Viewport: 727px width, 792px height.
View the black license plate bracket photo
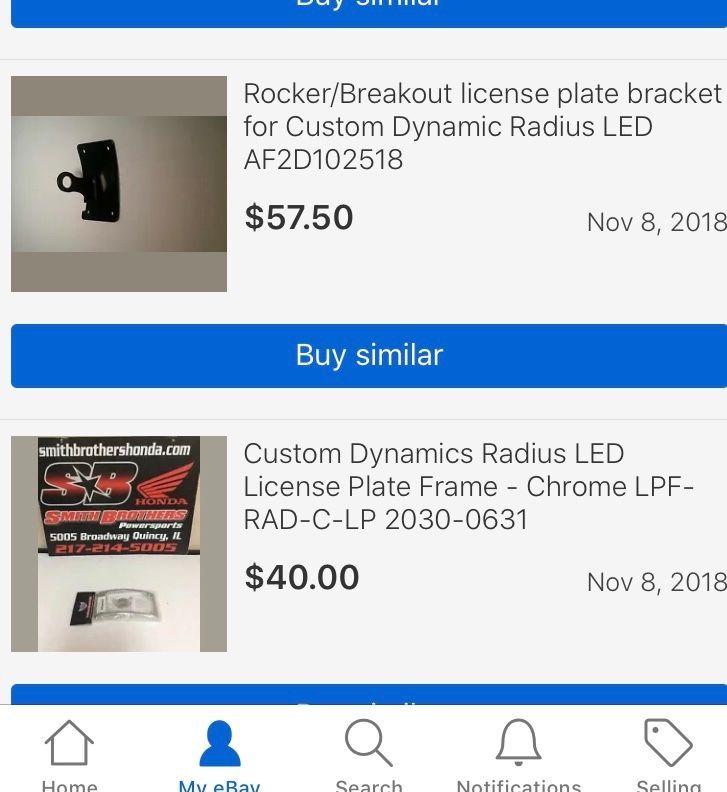pyautogui.click(x=119, y=184)
